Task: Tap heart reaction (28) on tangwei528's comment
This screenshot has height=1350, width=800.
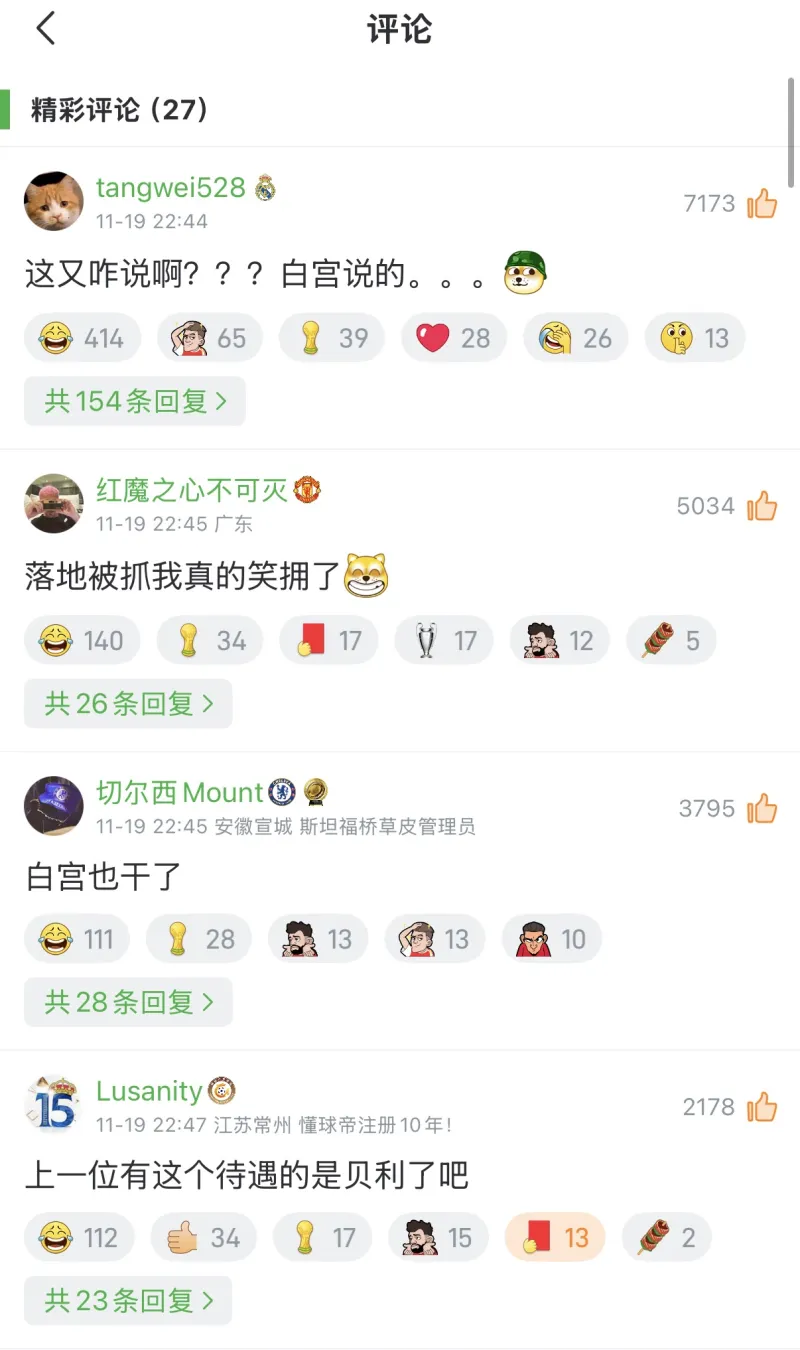Action: click(x=454, y=338)
